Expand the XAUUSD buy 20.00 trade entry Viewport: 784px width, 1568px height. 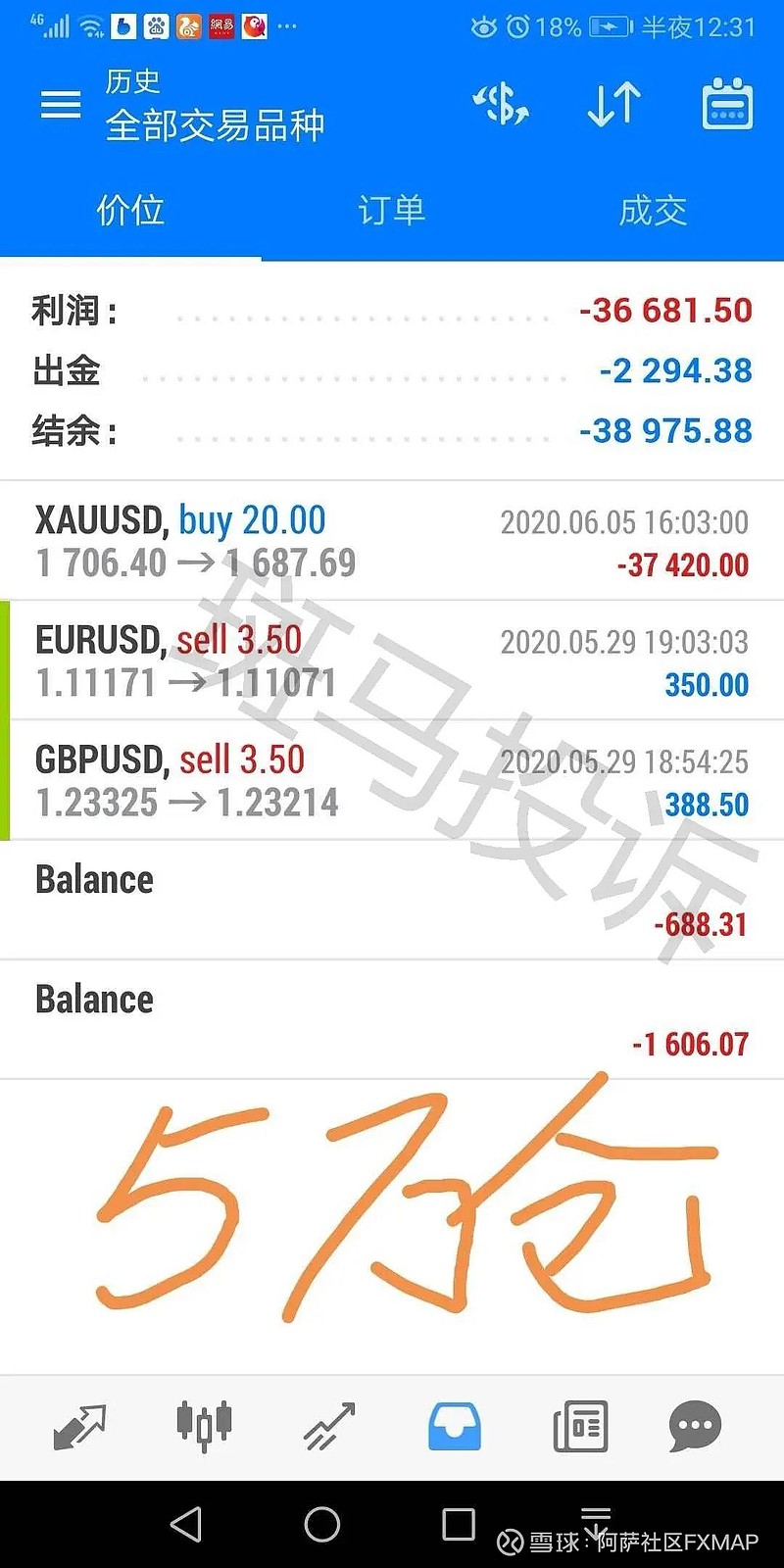pyautogui.click(x=392, y=539)
